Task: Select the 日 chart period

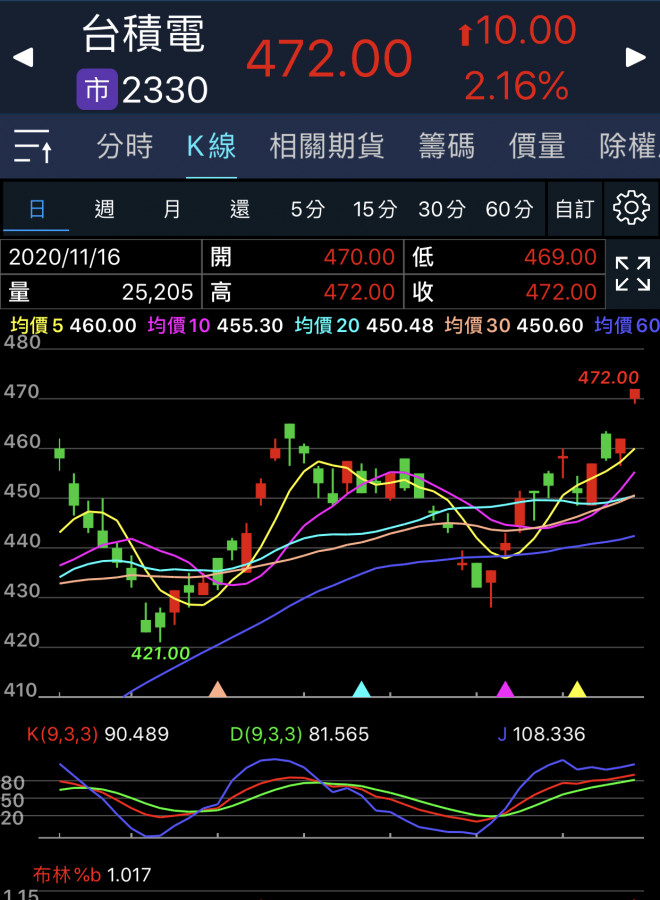Action: click(37, 209)
